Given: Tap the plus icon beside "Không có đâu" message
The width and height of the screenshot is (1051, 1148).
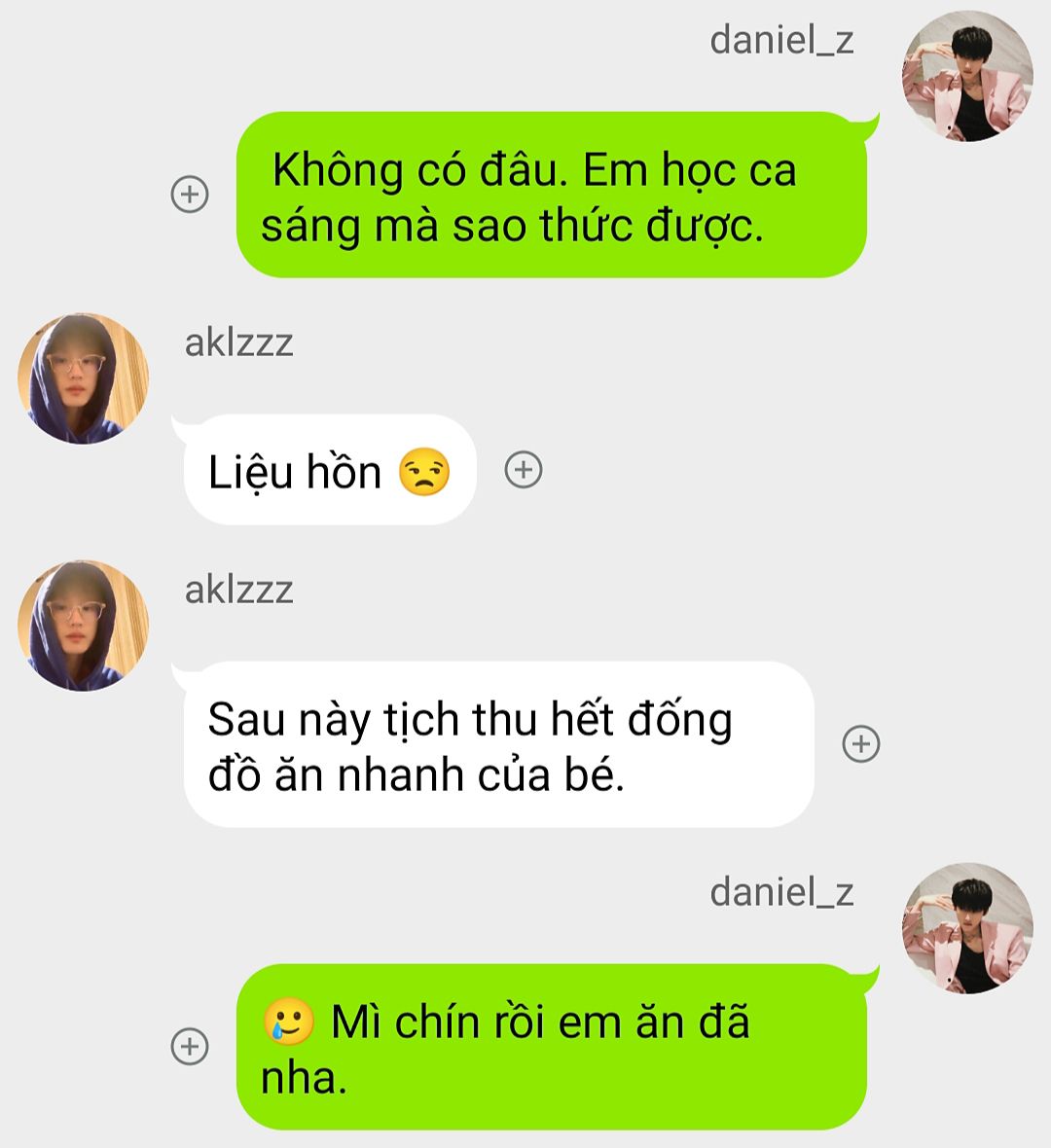Looking at the screenshot, I should coord(190,194).
